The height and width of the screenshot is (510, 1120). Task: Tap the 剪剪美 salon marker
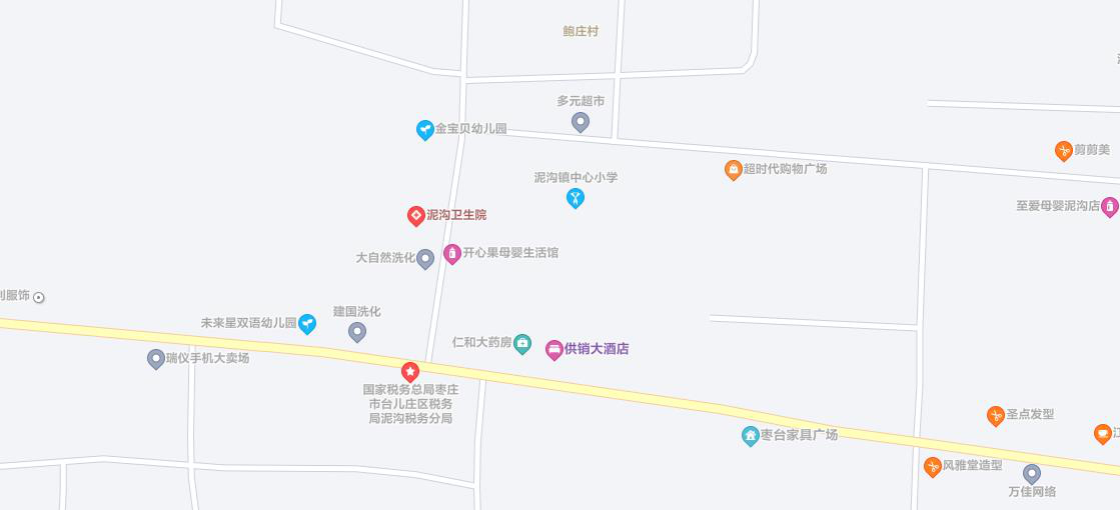1064,150
